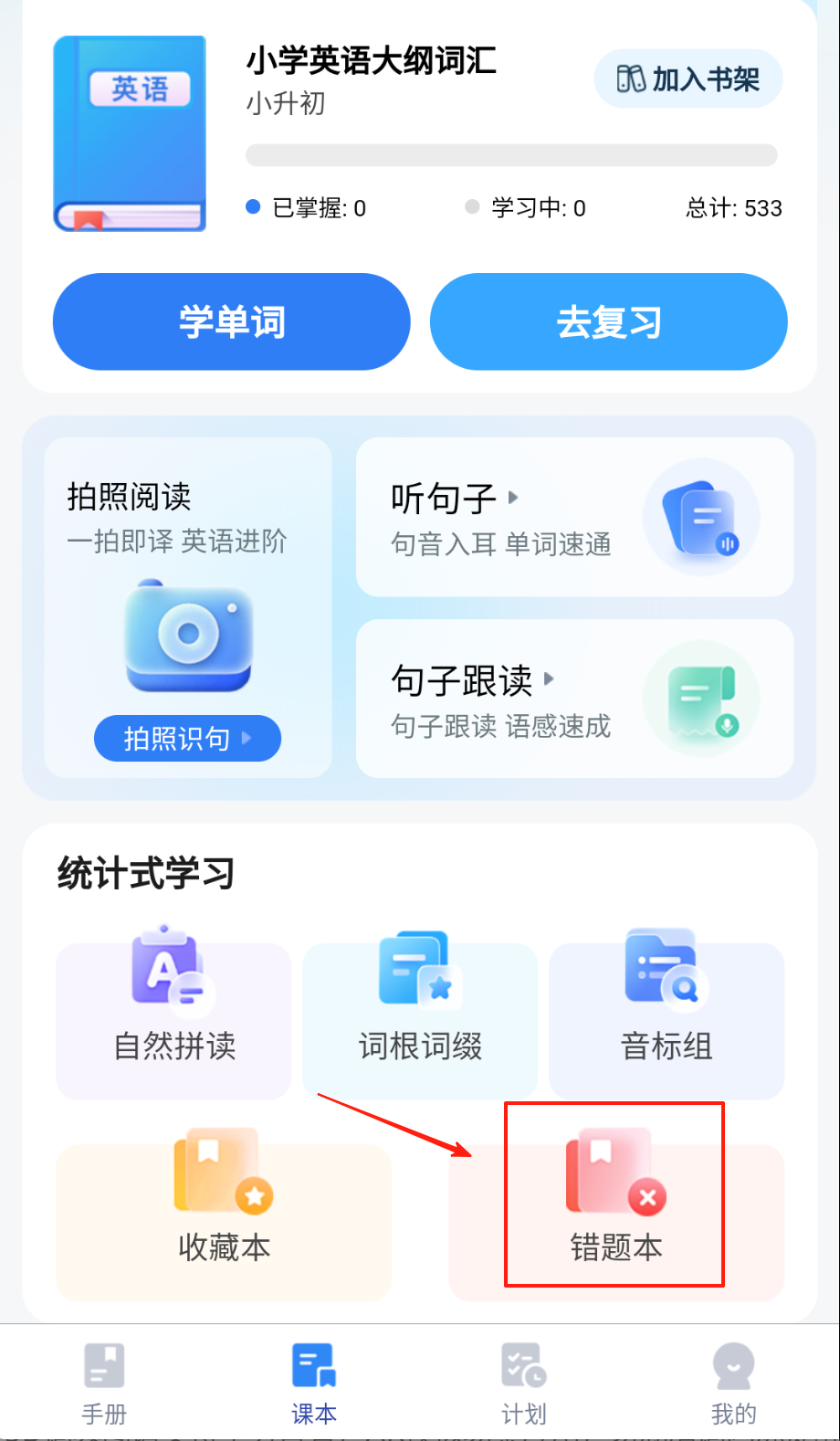Begin review with 去复习

(x=609, y=322)
